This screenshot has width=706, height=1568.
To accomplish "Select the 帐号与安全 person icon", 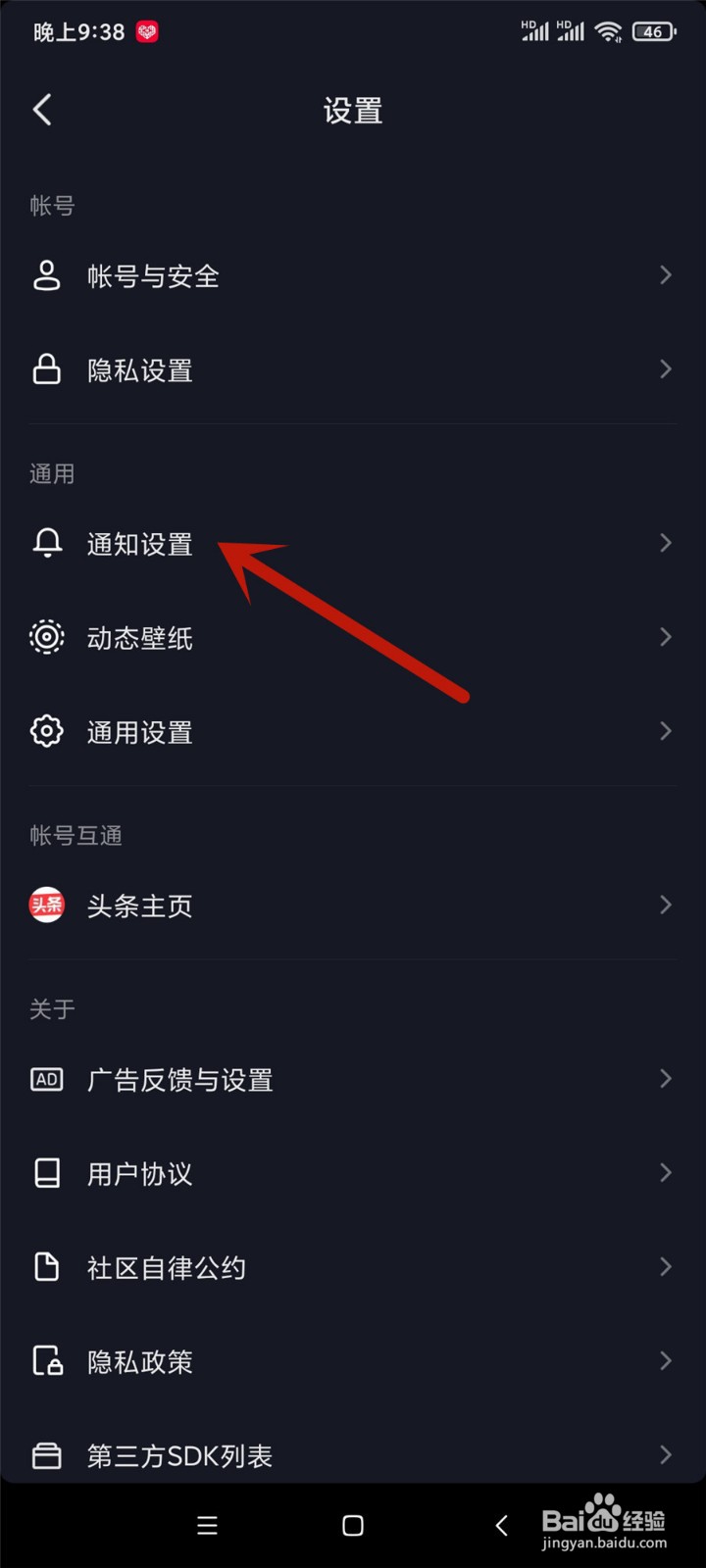I will click(46, 275).
